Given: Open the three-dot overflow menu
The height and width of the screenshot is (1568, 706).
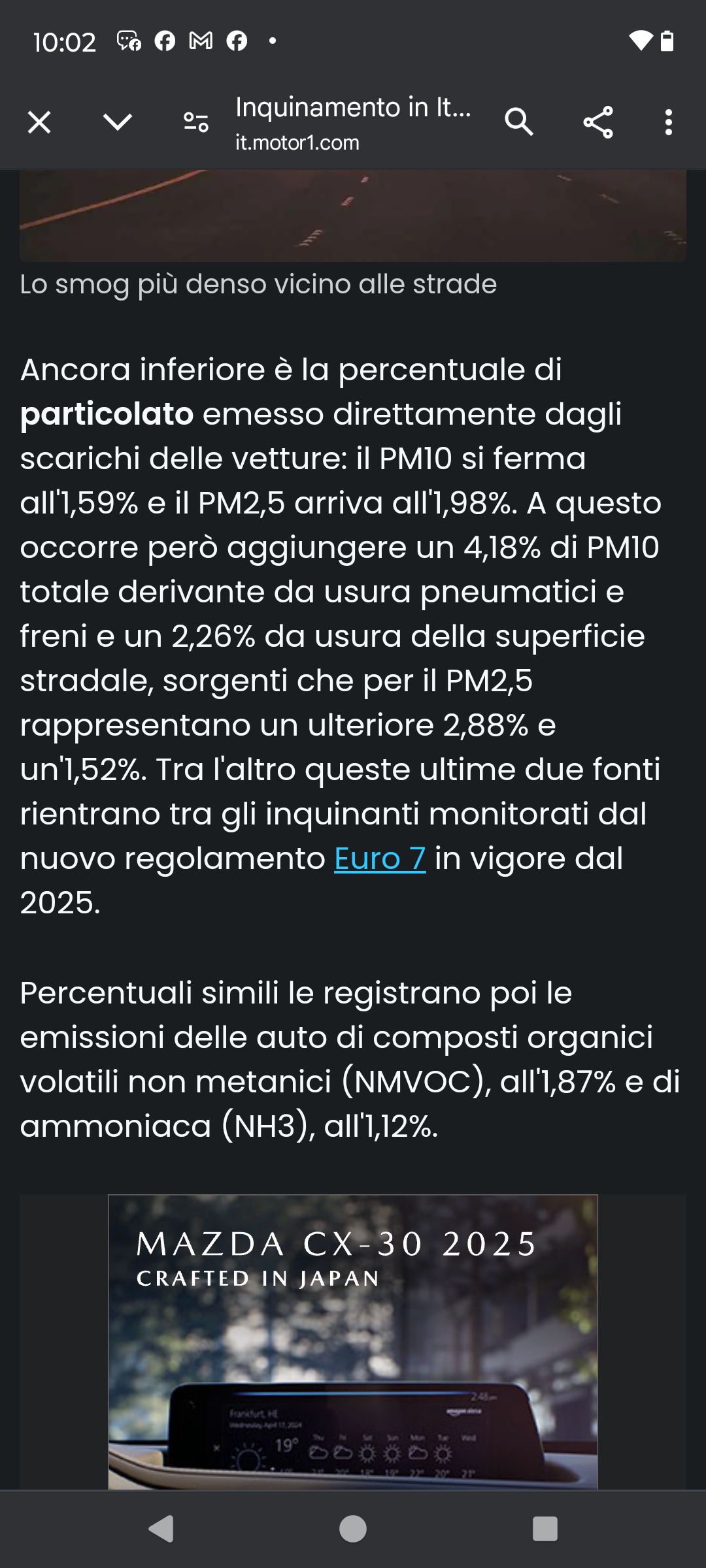Looking at the screenshot, I should [x=668, y=122].
